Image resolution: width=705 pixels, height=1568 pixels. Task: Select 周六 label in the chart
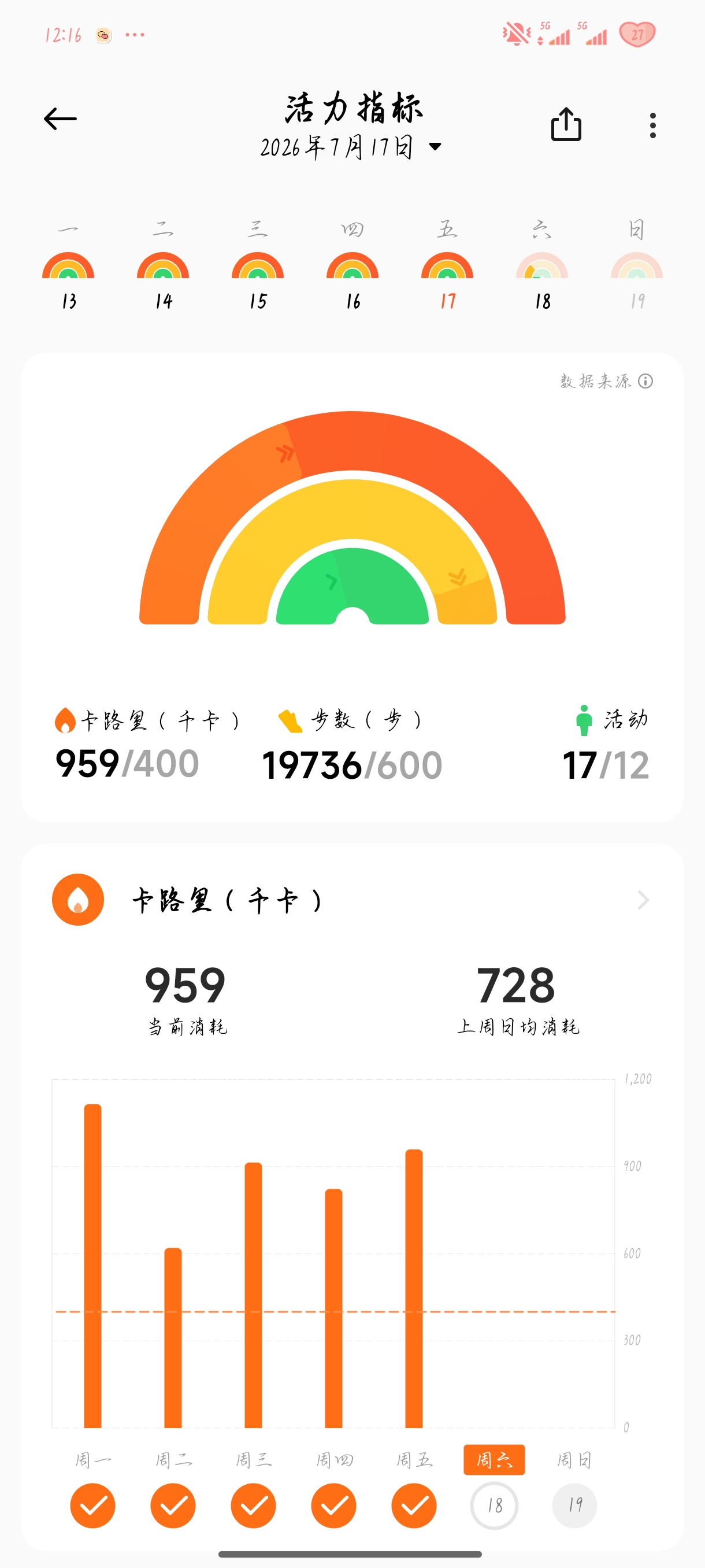click(494, 1460)
